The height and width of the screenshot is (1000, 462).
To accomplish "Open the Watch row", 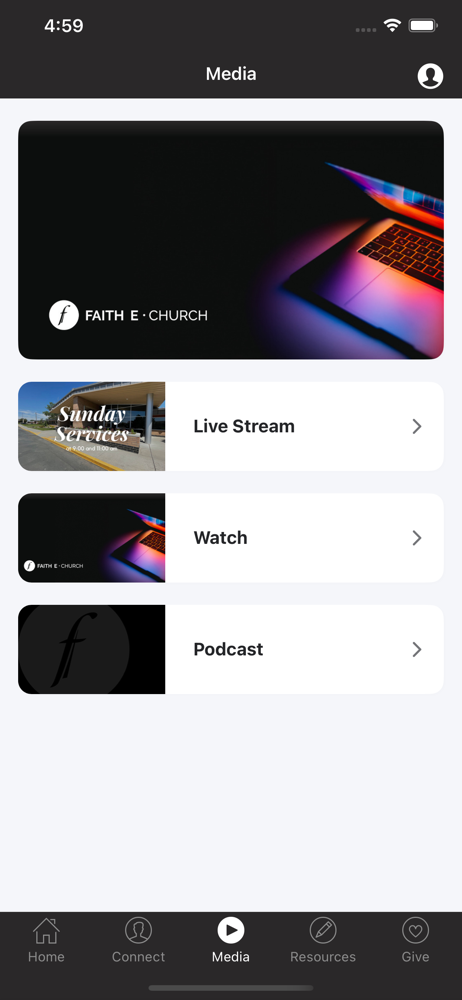I will (231, 538).
